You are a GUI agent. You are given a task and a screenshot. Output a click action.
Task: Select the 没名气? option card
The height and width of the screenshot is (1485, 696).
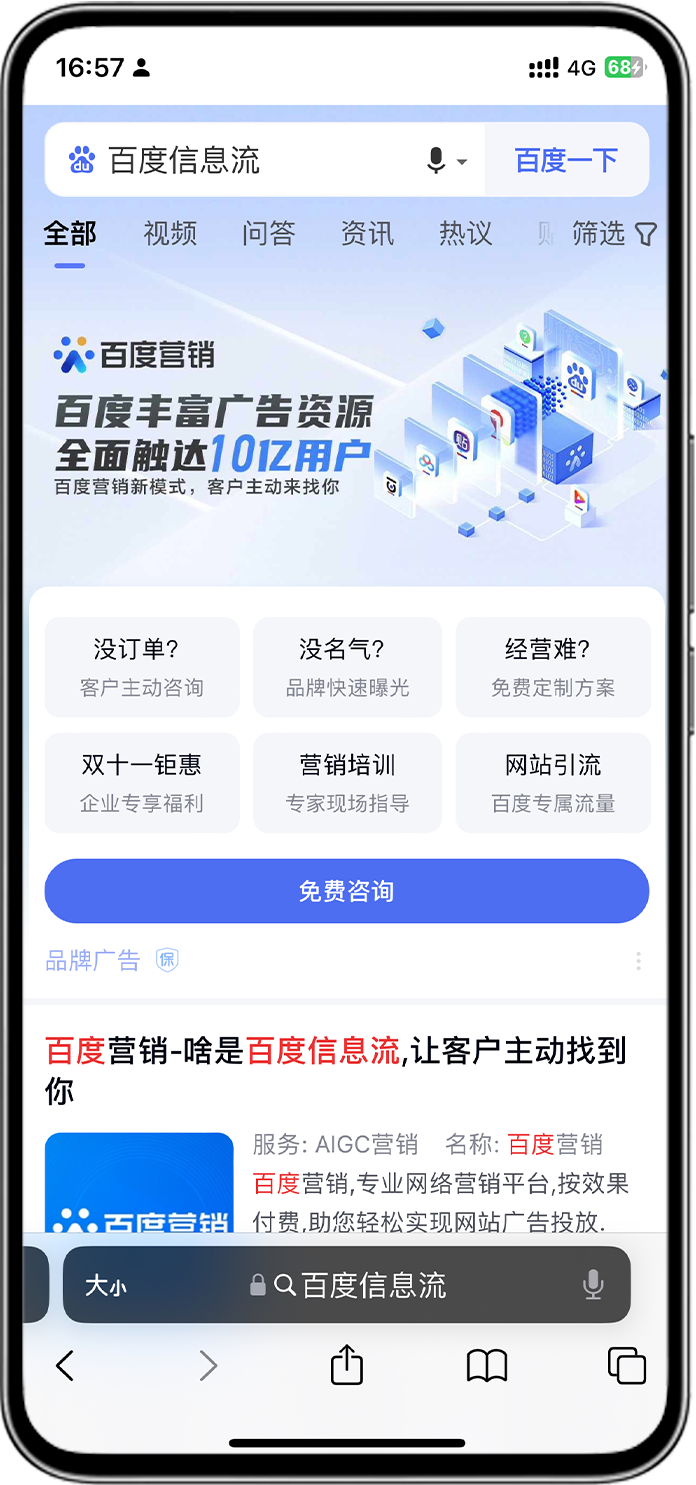click(347, 667)
